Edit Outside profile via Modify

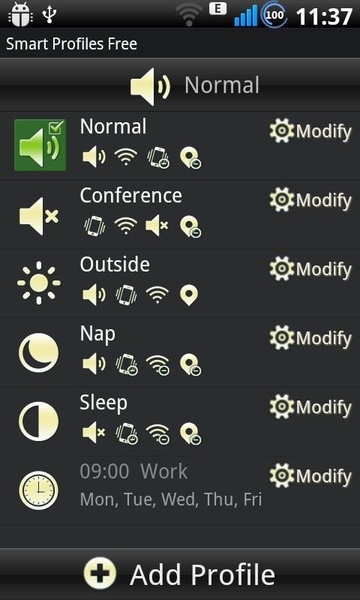310,269
